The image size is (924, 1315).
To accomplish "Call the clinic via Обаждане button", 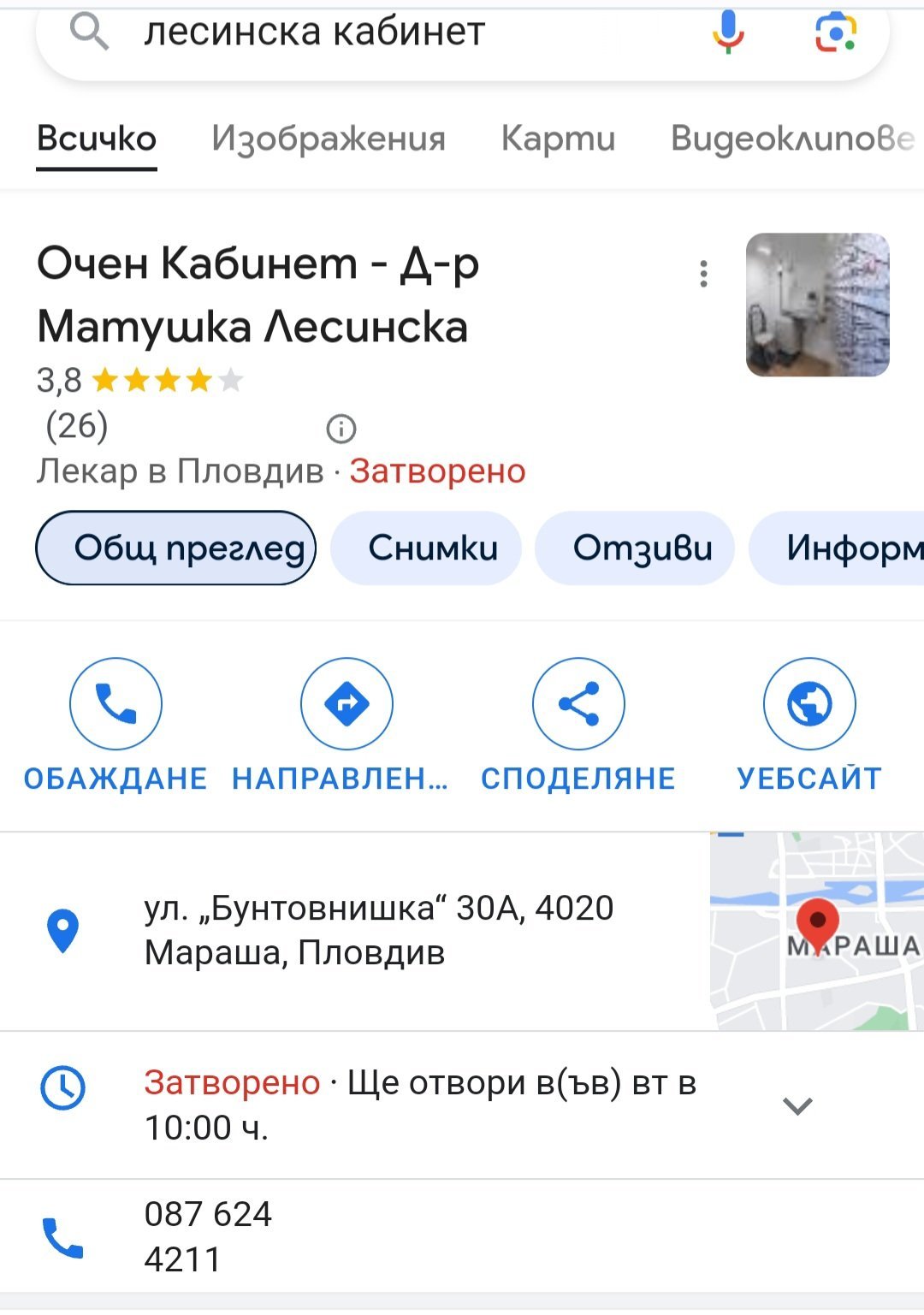I will 115,704.
